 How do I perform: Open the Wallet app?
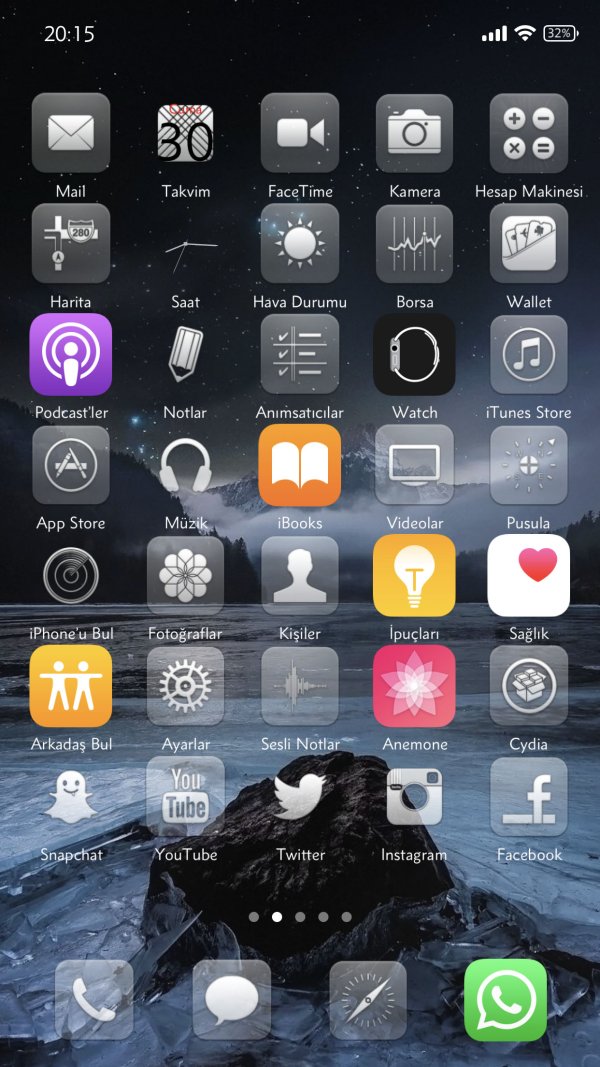(x=529, y=243)
